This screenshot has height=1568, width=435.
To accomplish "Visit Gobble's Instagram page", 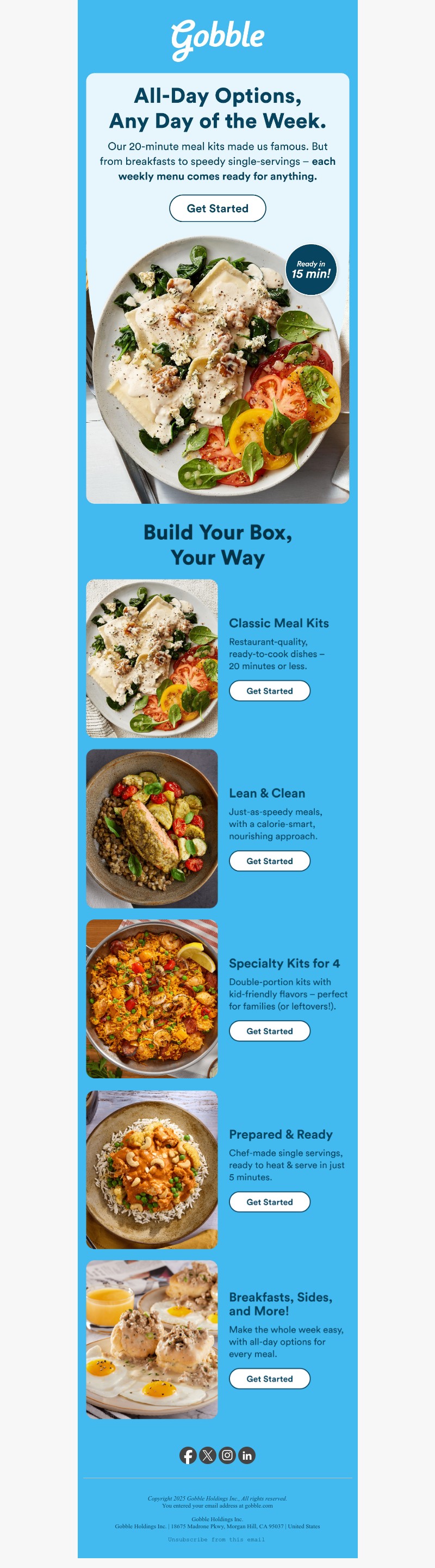I will pos(227,1455).
